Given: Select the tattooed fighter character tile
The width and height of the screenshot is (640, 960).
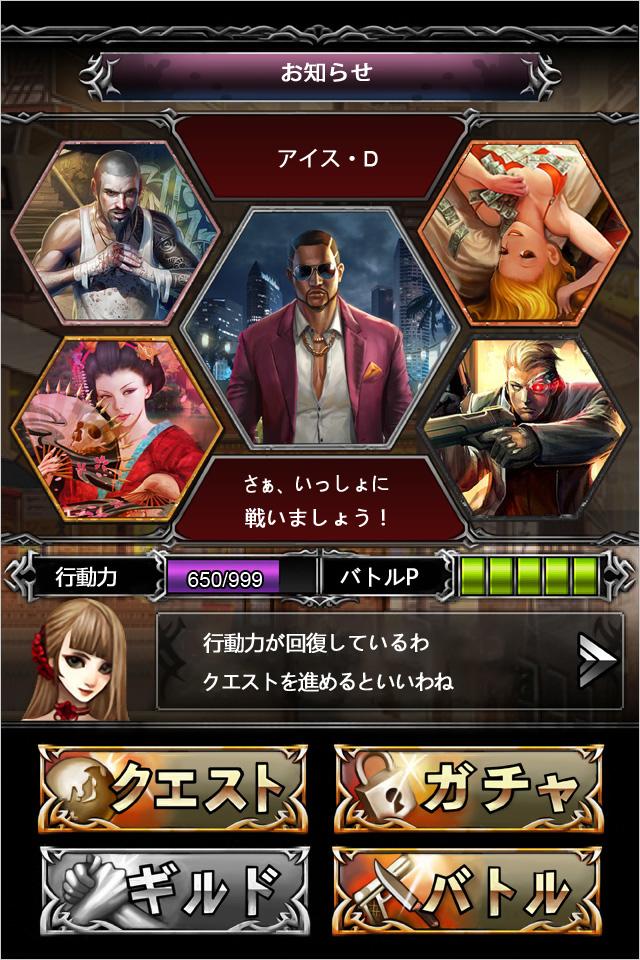Looking at the screenshot, I should point(115,232).
